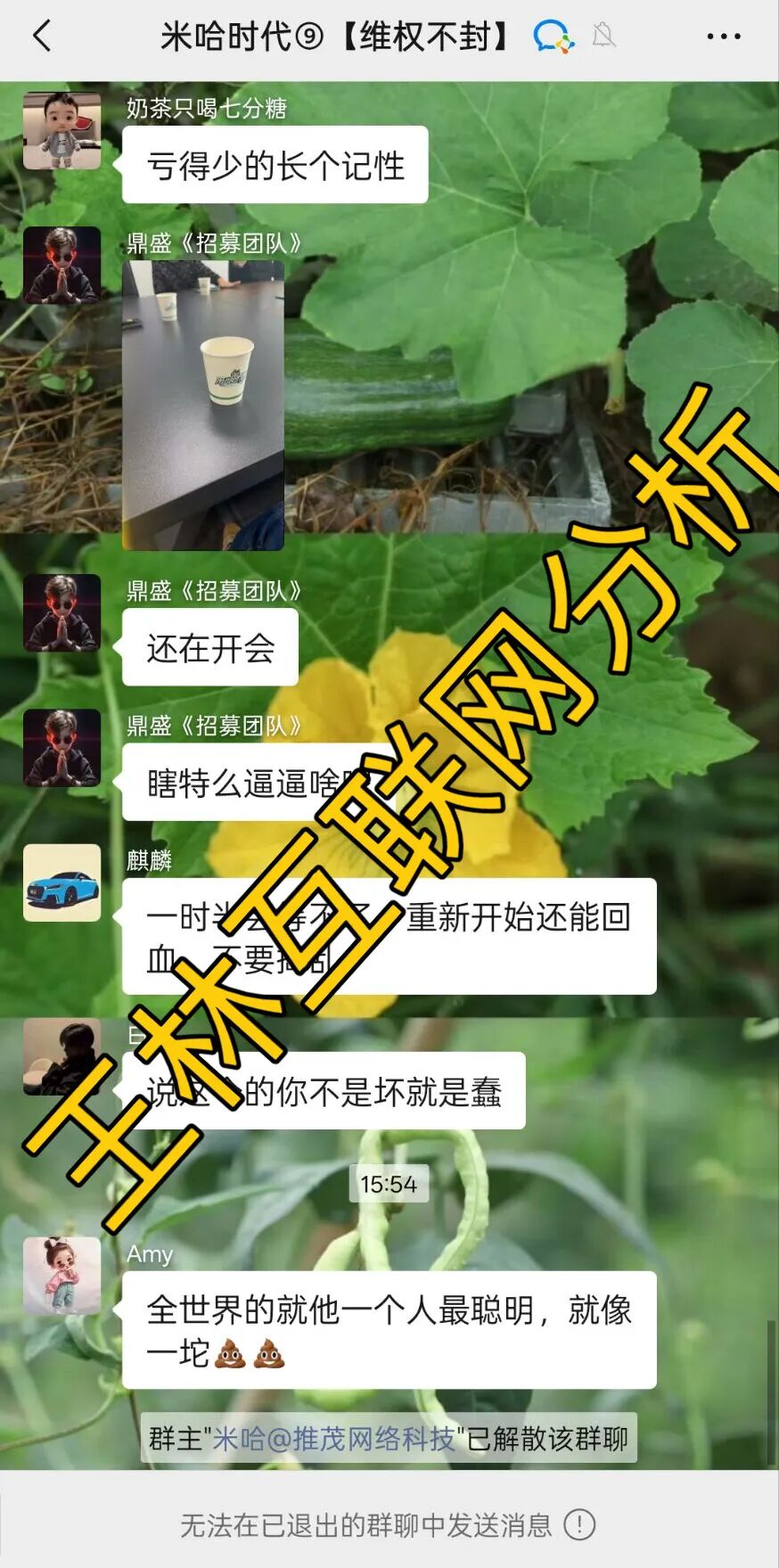Open Amy's avatar profile

pyautogui.click(x=61, y=1276)
